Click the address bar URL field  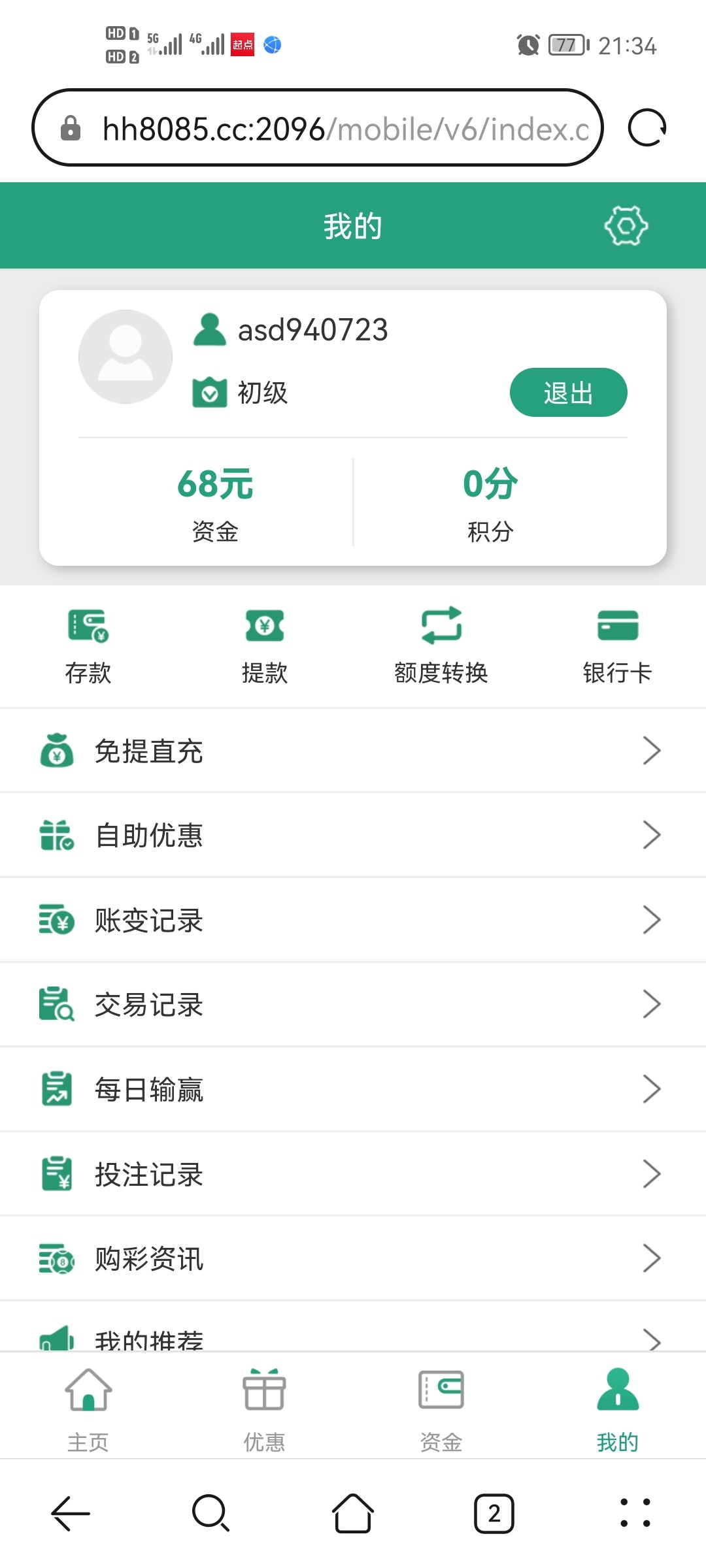[x=320, y=127]
